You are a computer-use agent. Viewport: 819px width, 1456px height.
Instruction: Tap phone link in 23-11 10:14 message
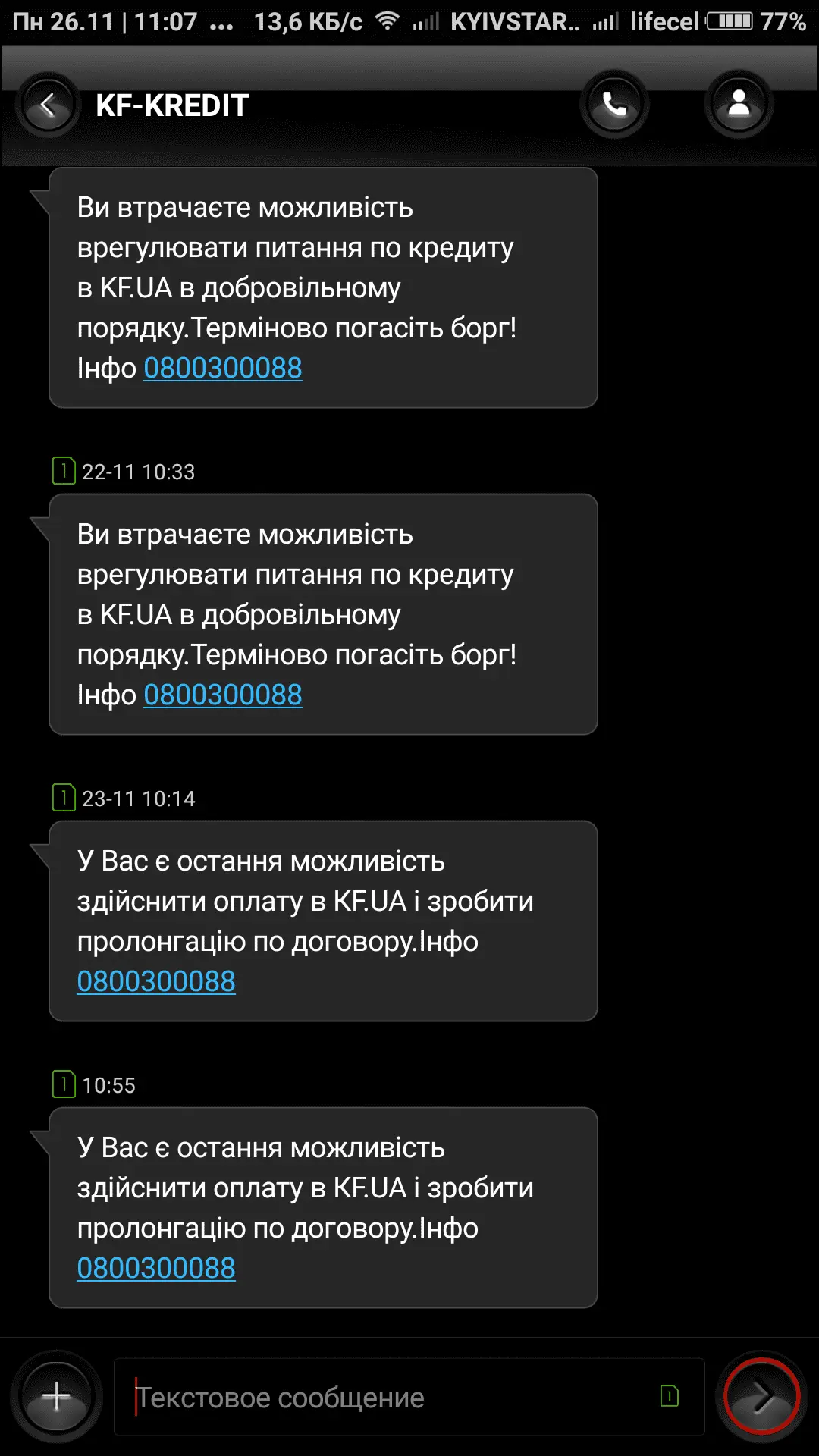156,981
